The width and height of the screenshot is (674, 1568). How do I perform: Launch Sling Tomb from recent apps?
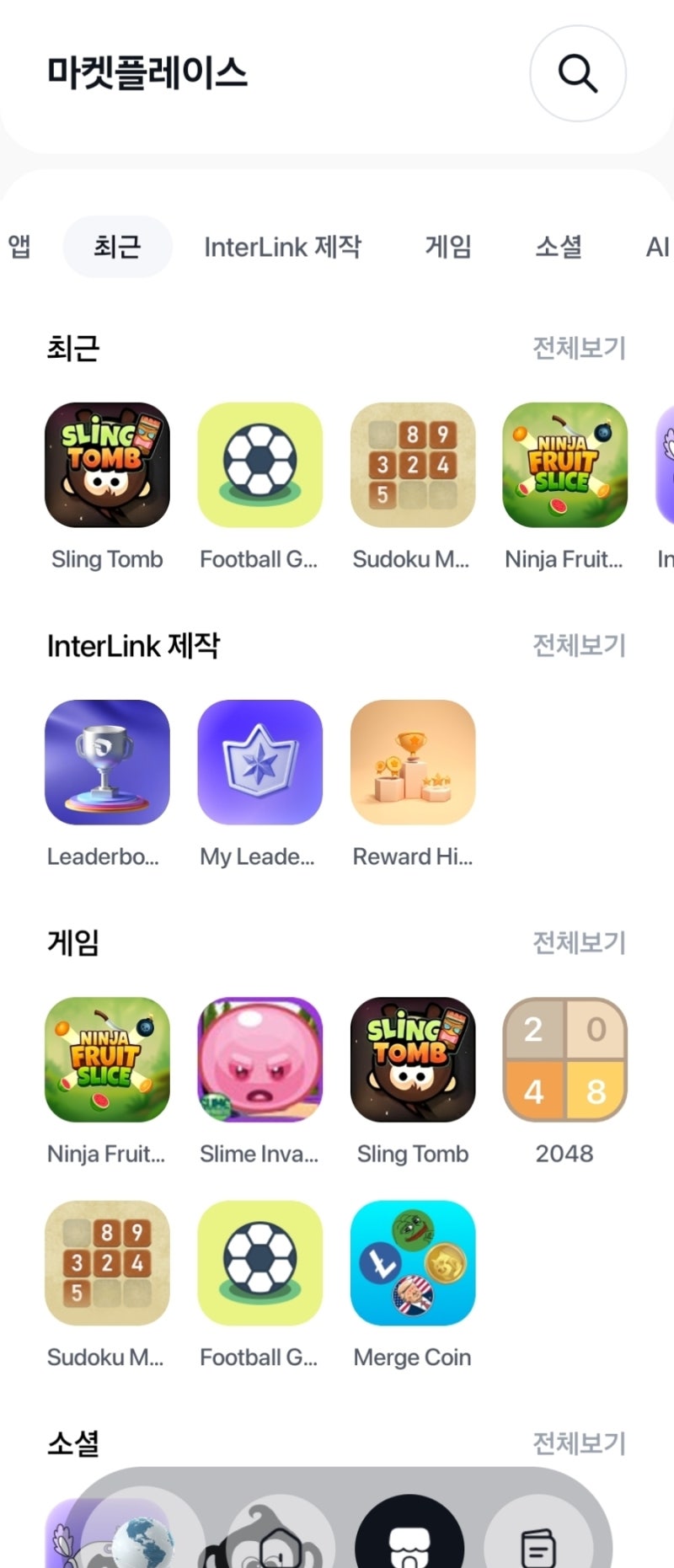click(107, 465)
